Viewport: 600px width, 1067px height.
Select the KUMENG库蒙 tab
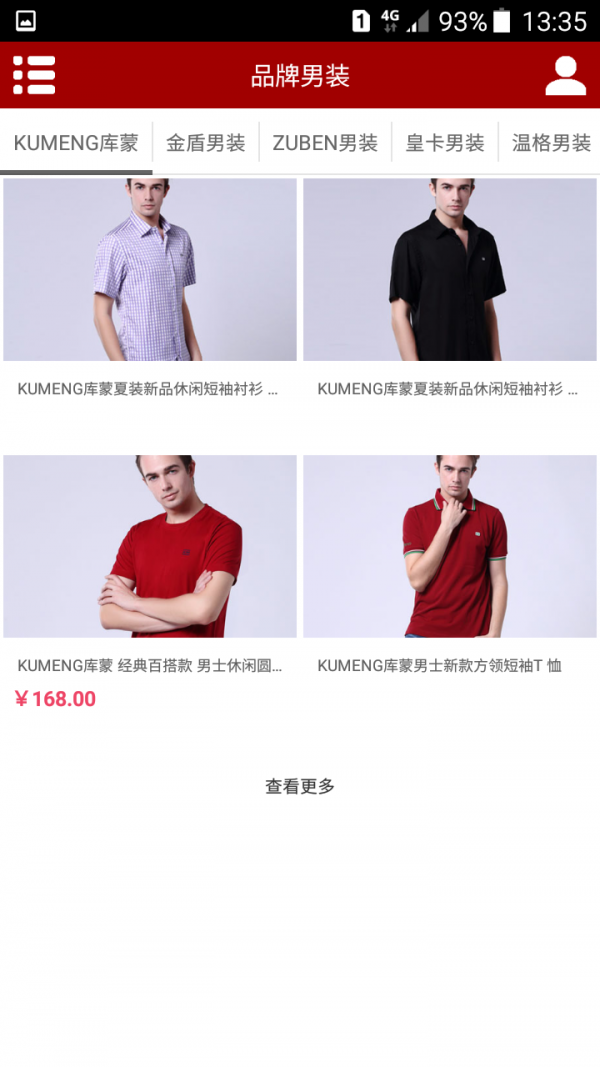[x=76, y=143]
